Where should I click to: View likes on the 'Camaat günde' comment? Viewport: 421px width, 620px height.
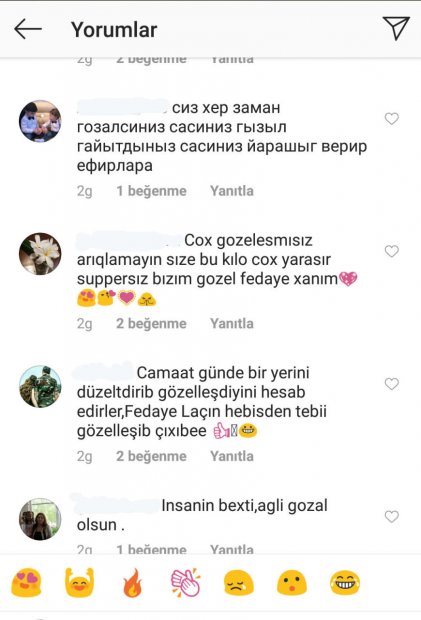click(151, 456)
